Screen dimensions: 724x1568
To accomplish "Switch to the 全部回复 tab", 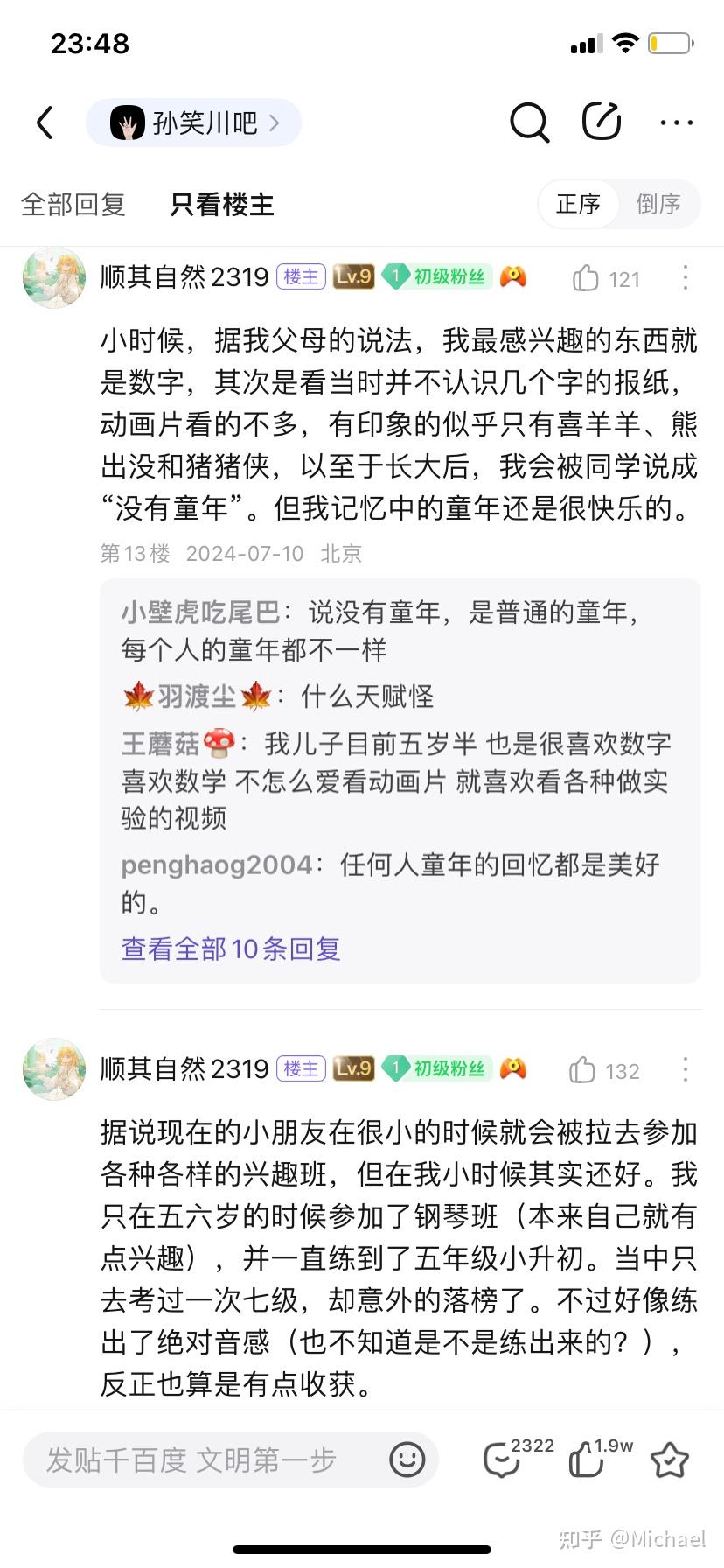I will (73, 205).
